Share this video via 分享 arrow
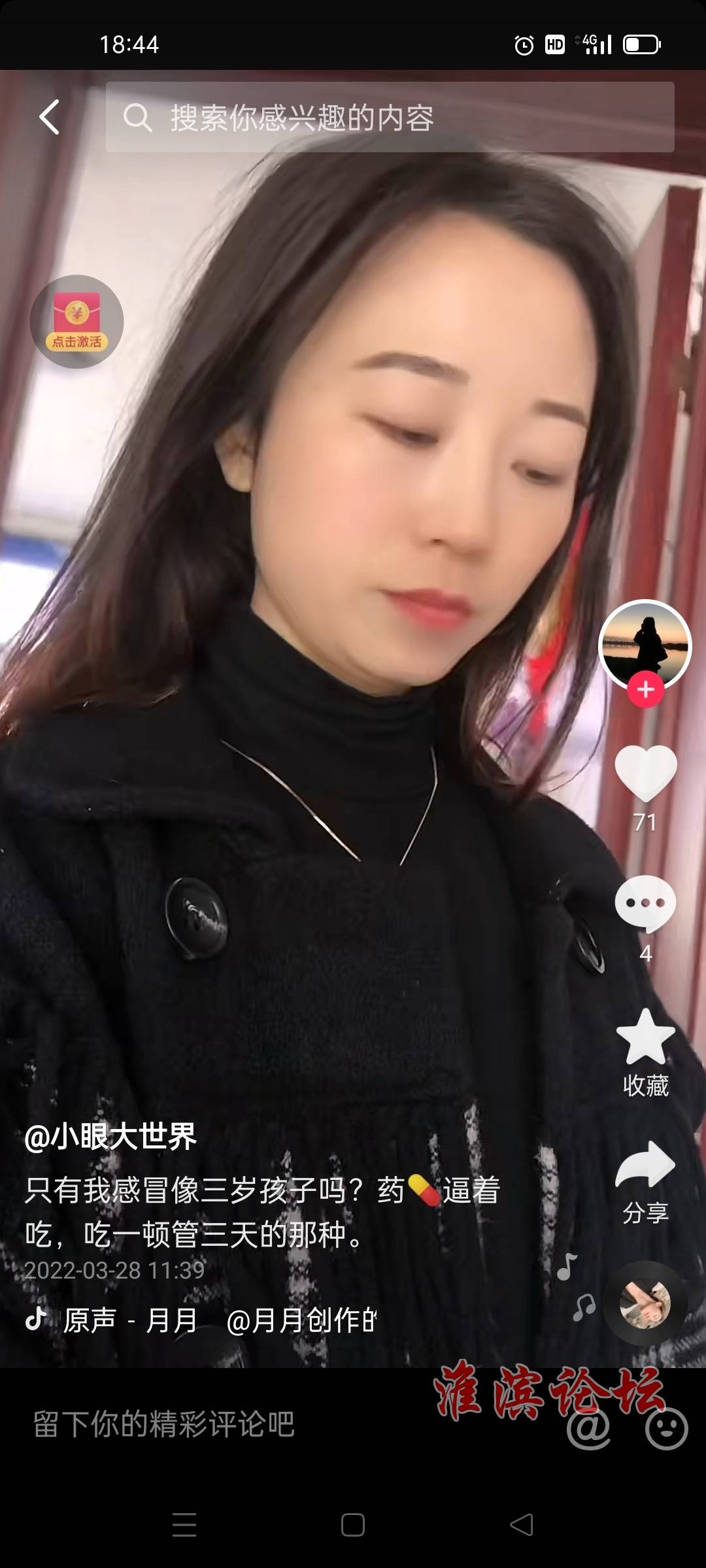This screenshot has height=1568, width=706. 645,1166
